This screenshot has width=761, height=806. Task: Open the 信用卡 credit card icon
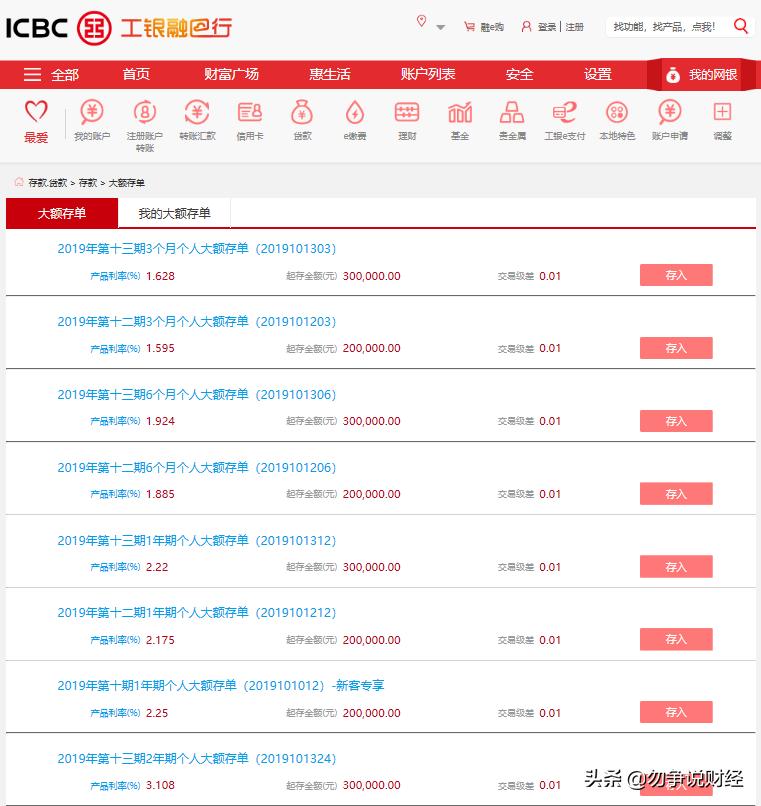tap(249, 120)
